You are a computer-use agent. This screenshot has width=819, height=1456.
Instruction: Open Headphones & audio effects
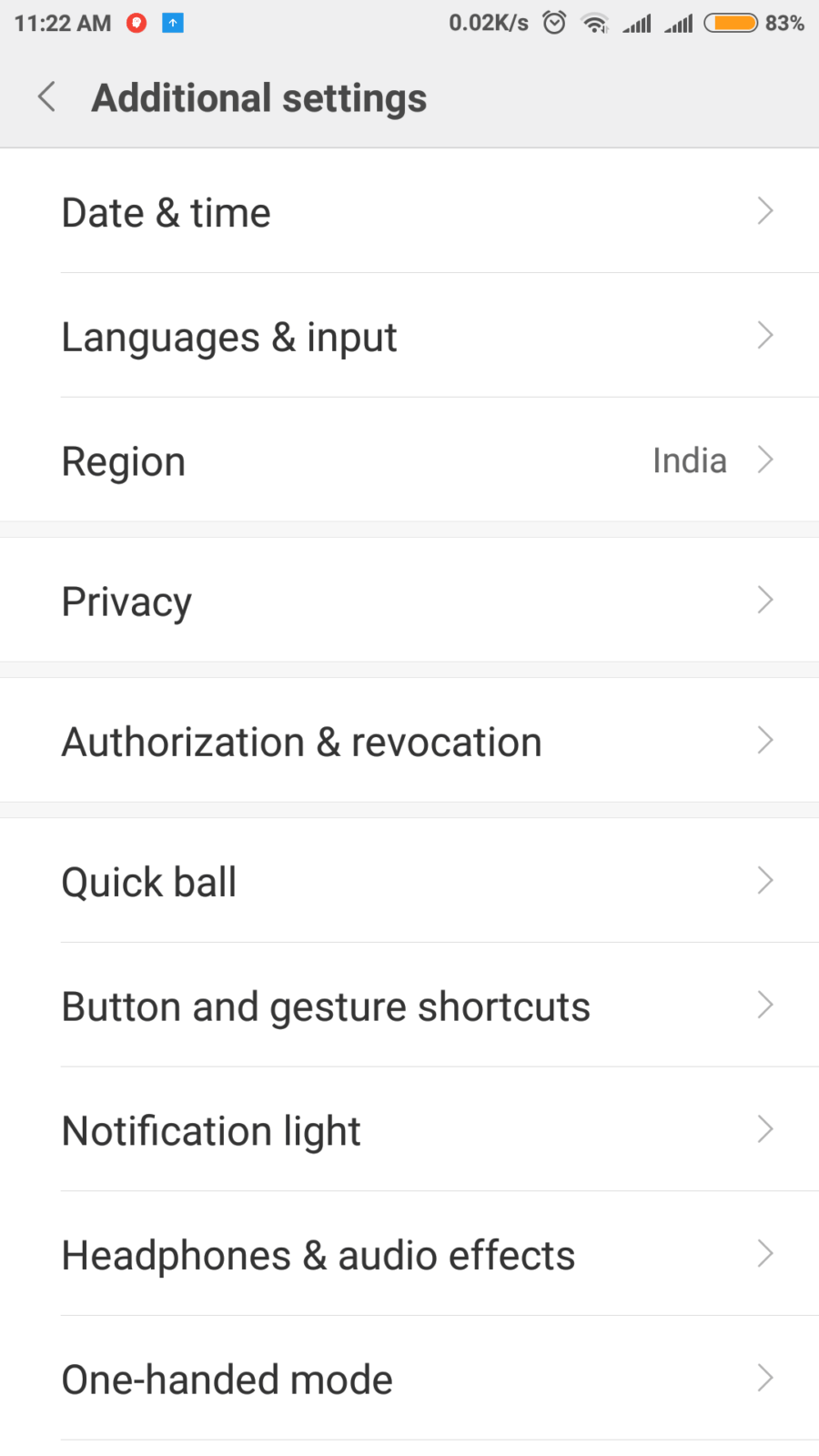tap(409, 1255)
